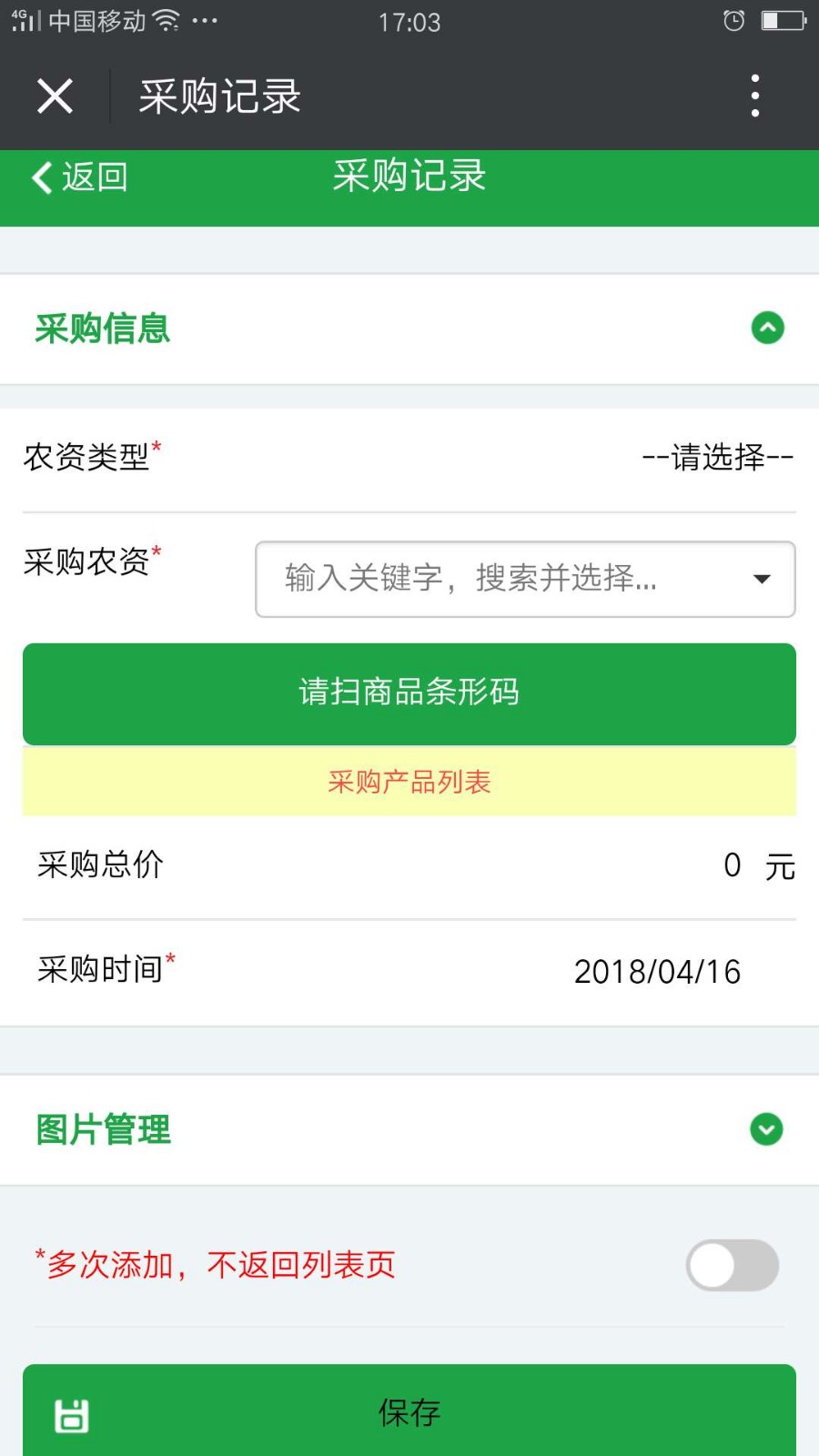The width and height of the screenshot is (819, 1456).
Task: Tap the 保存 button
Action: tap(409, 1410)
